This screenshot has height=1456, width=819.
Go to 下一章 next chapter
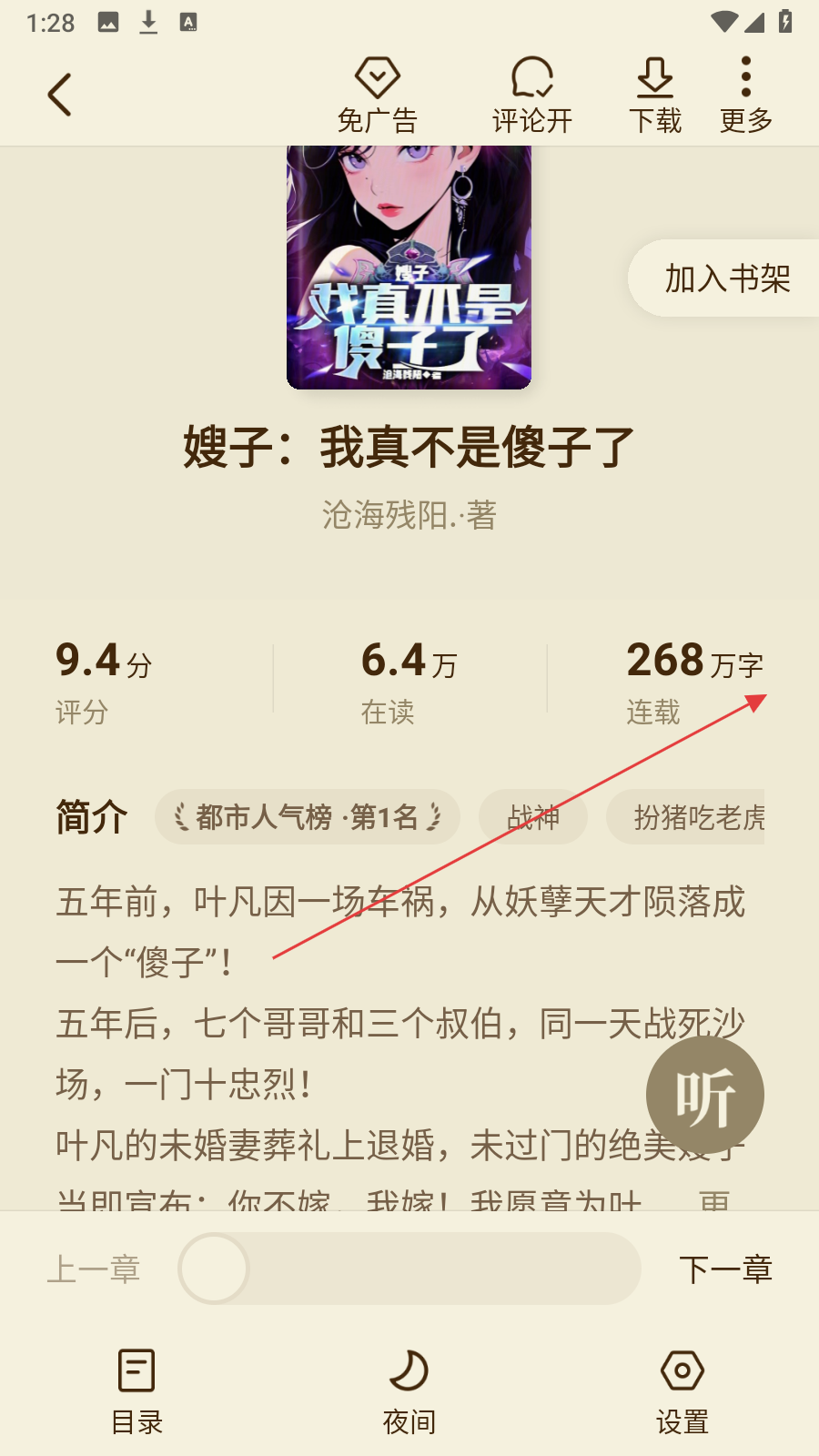point(725,1269)
